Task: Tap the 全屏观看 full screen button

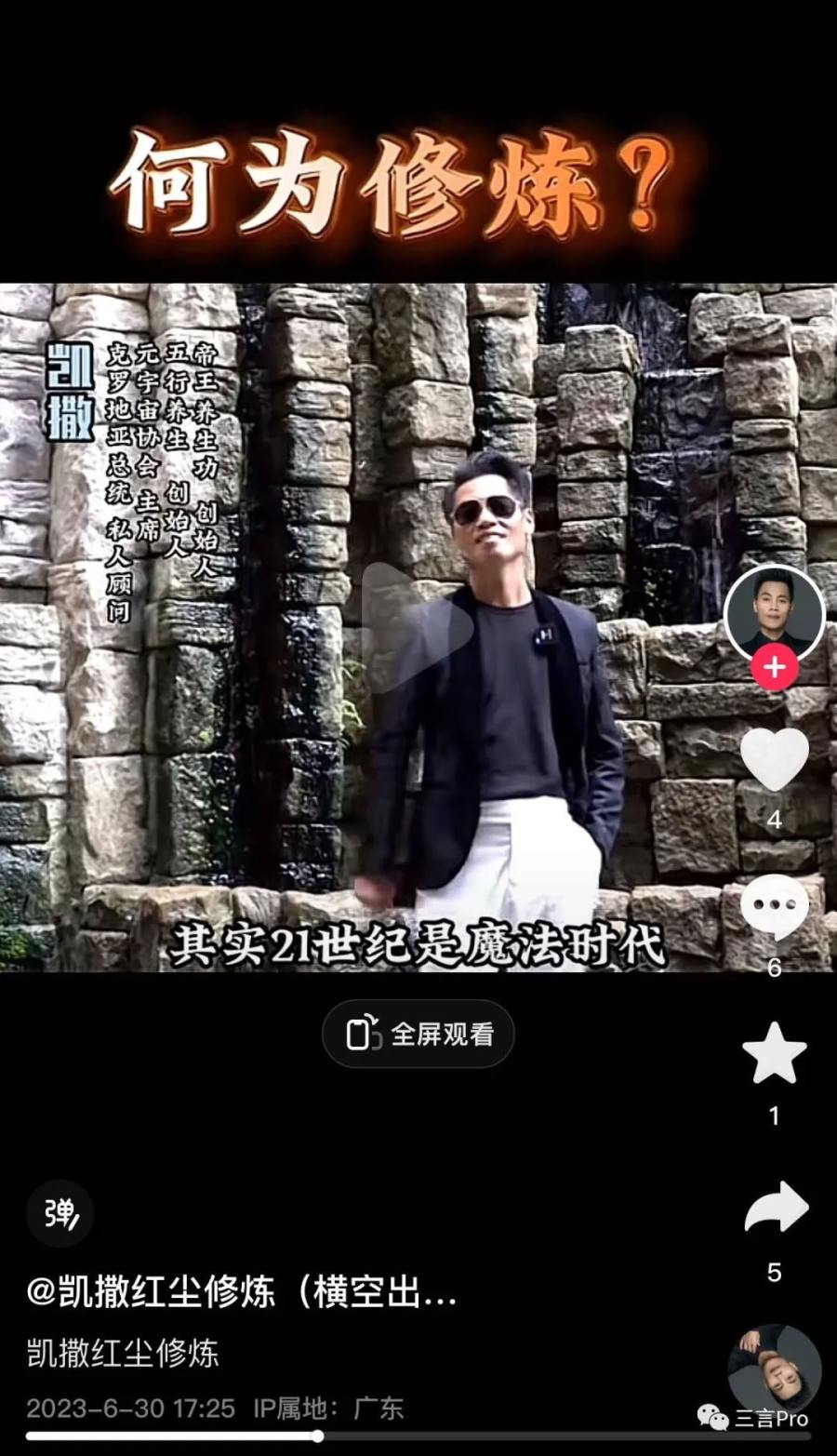Action: point(418,1034)
